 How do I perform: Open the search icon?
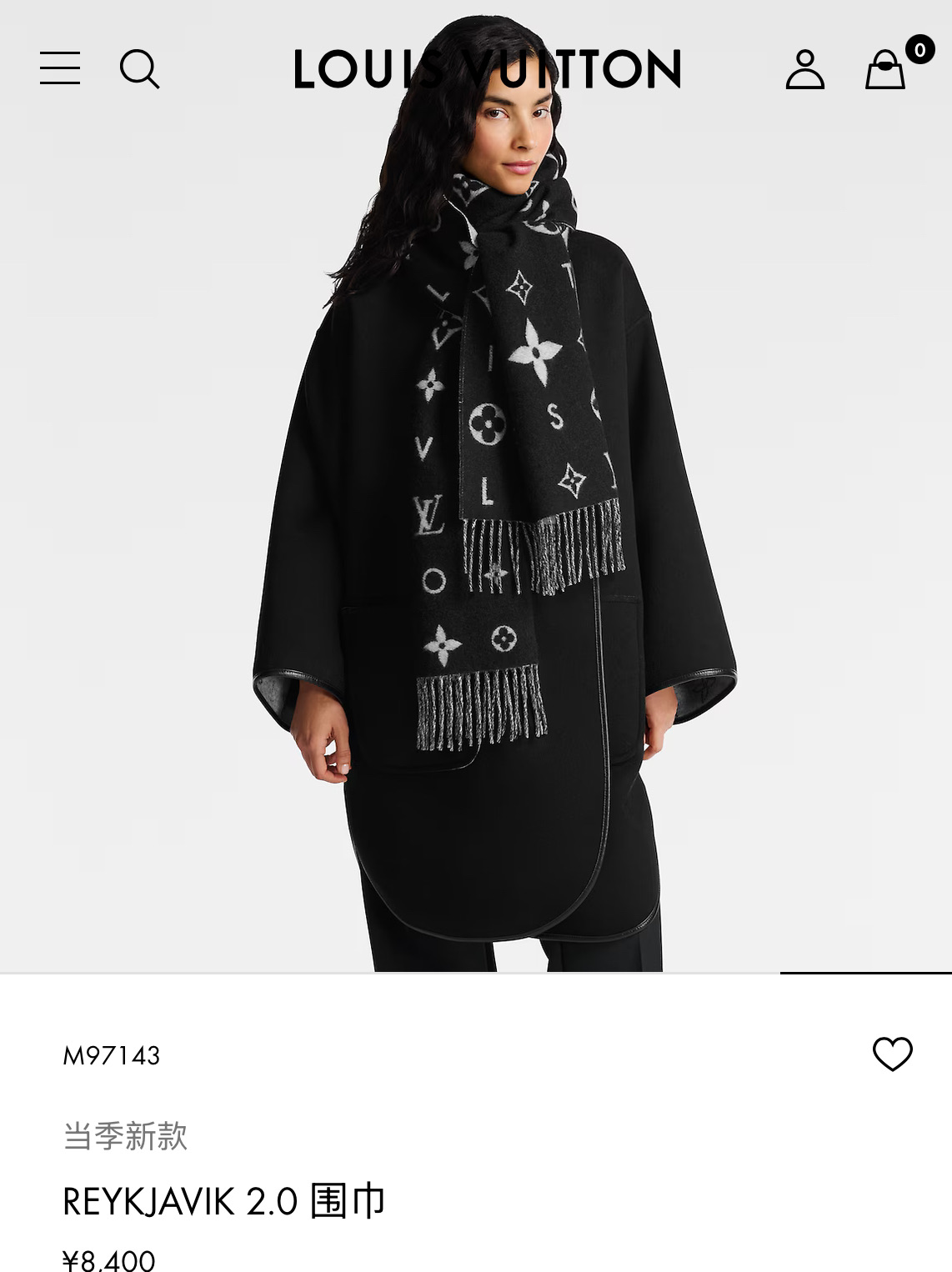coord(139,68)
